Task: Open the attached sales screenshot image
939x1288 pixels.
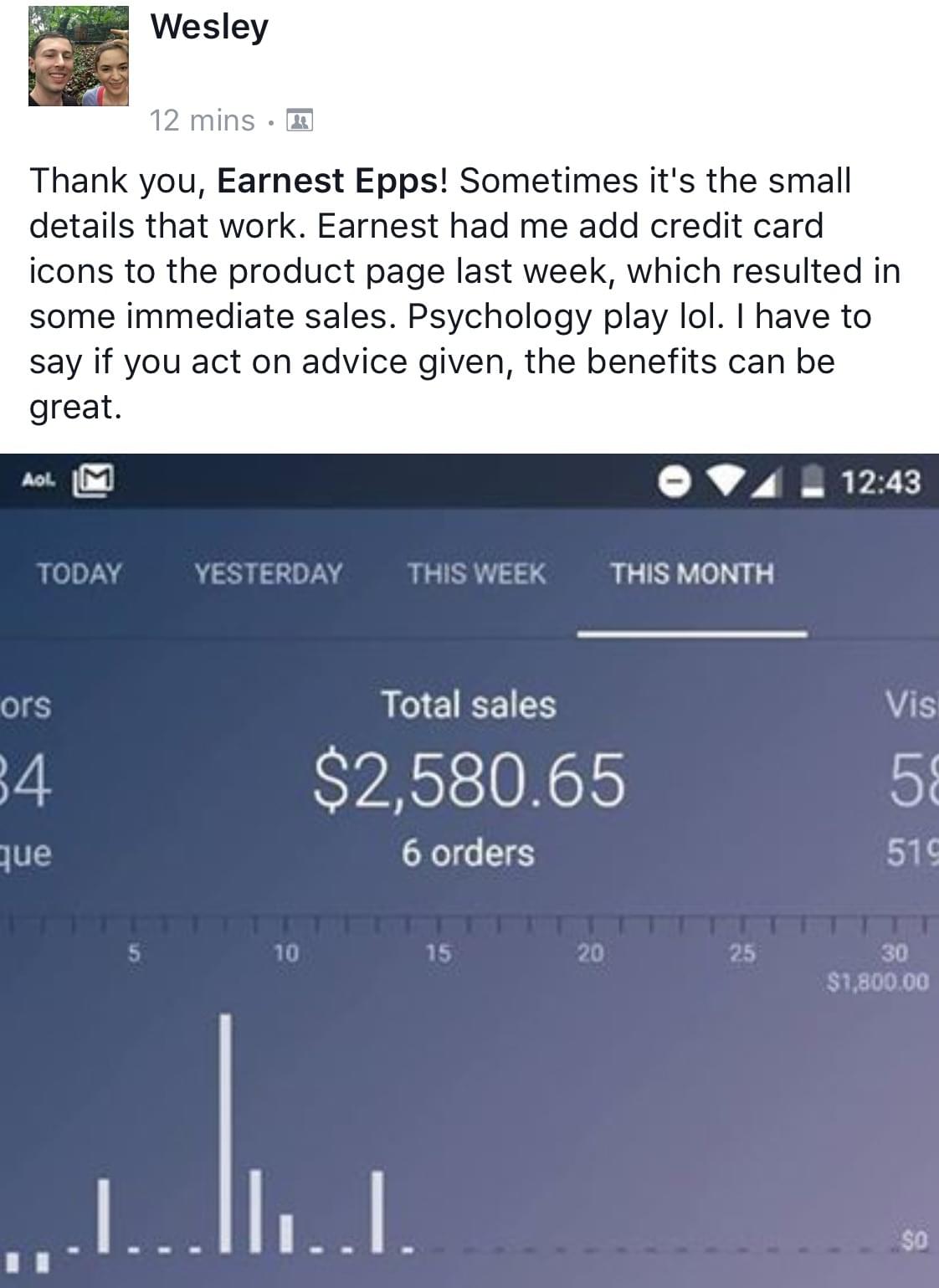Action: [x=469, y=870]
